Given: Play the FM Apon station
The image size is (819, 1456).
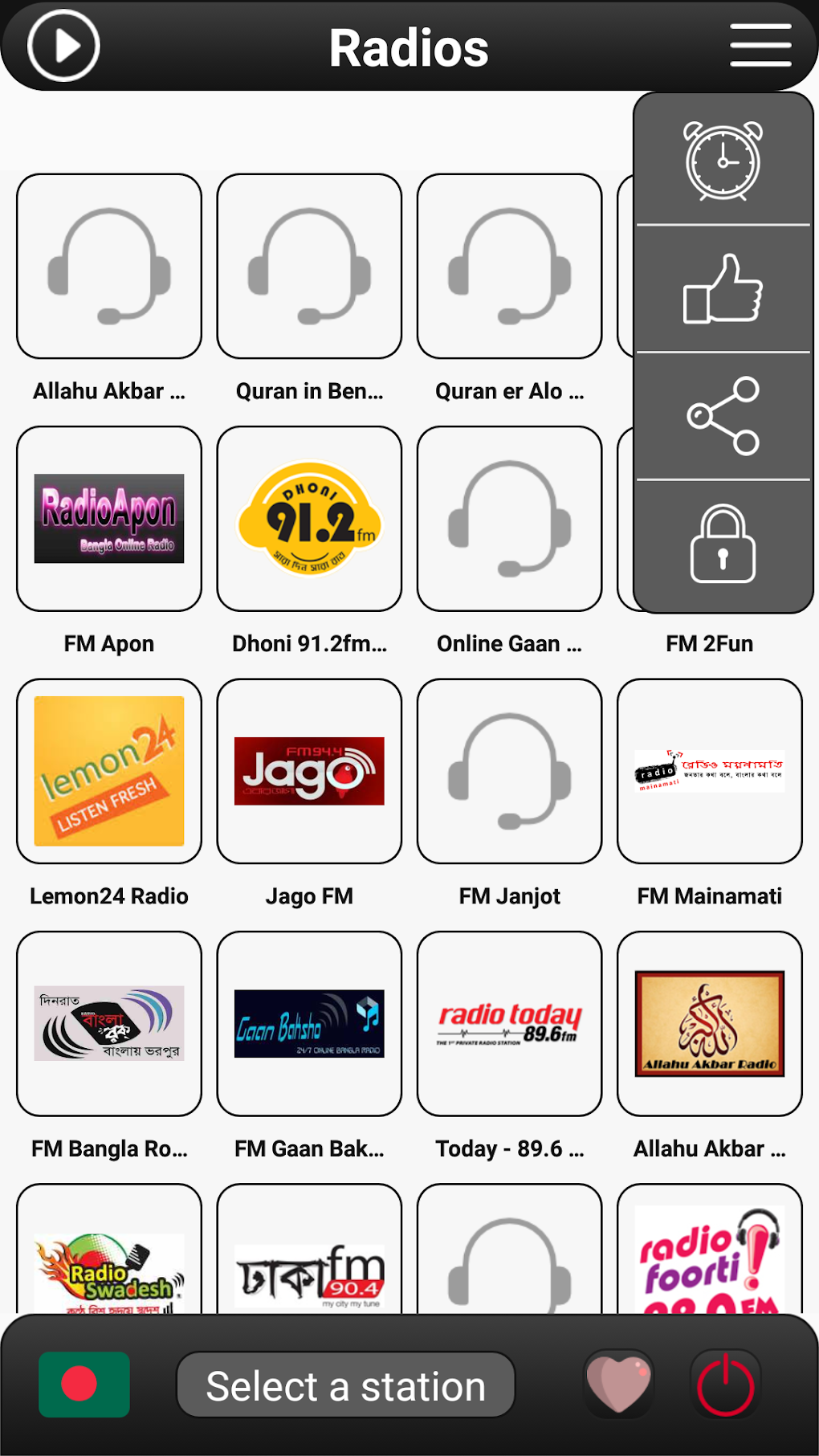Looking at the screenshot, I should click(108, 519).
